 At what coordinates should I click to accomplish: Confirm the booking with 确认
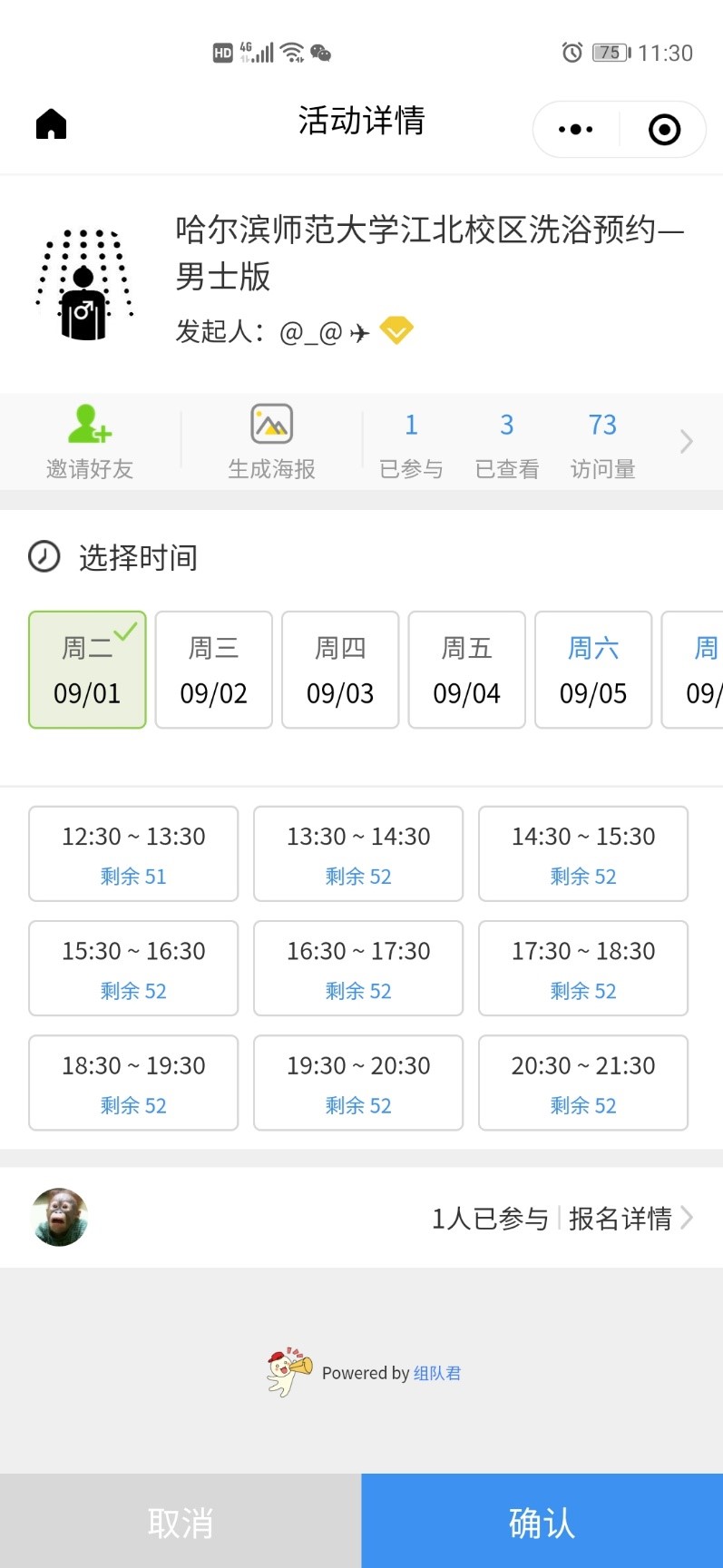[x=542, y=1521]
